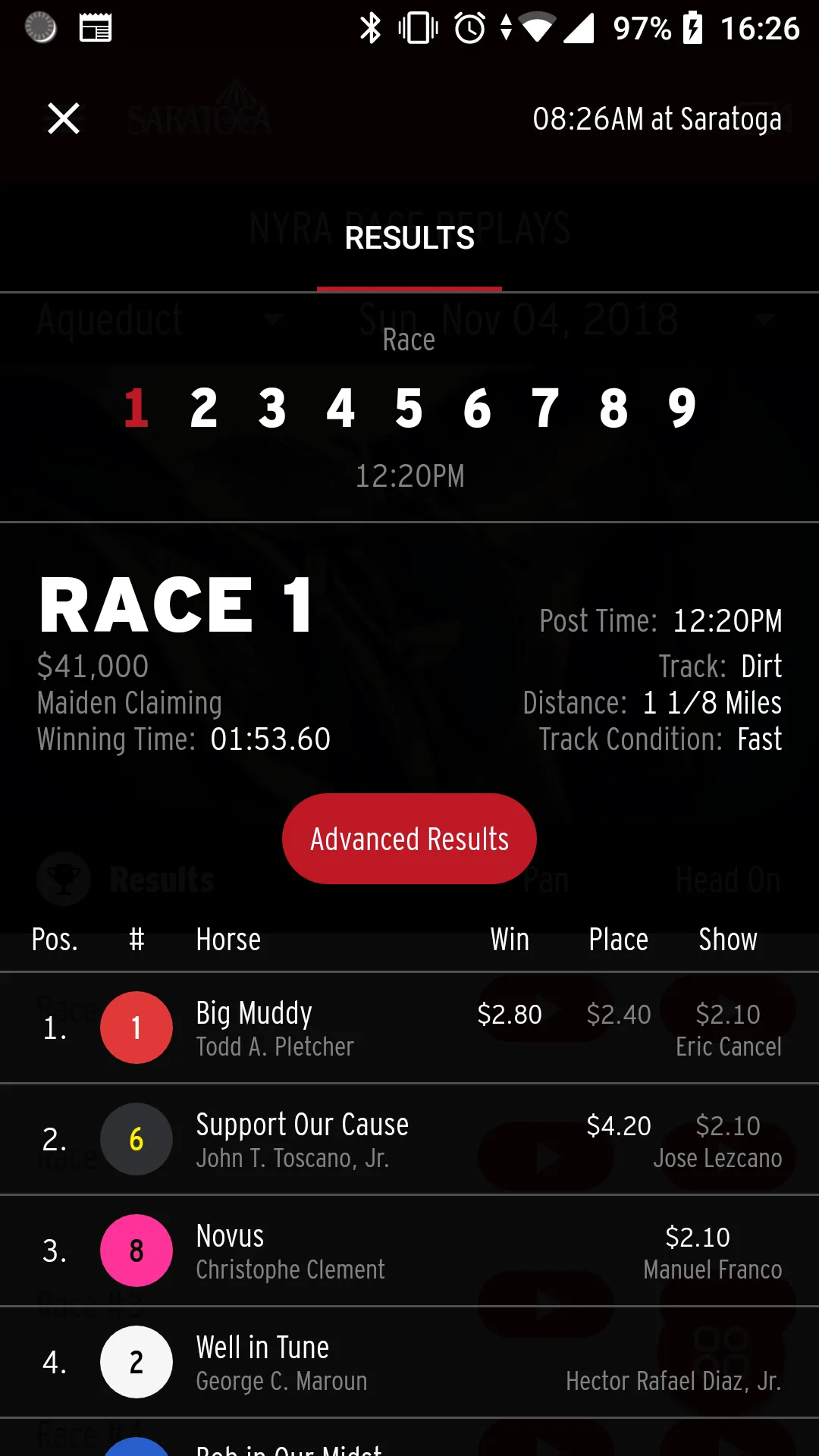Screen dimensions: 819x1456
Task: Select Race 9
Action: pyautogui.click(x=679, y=407)
